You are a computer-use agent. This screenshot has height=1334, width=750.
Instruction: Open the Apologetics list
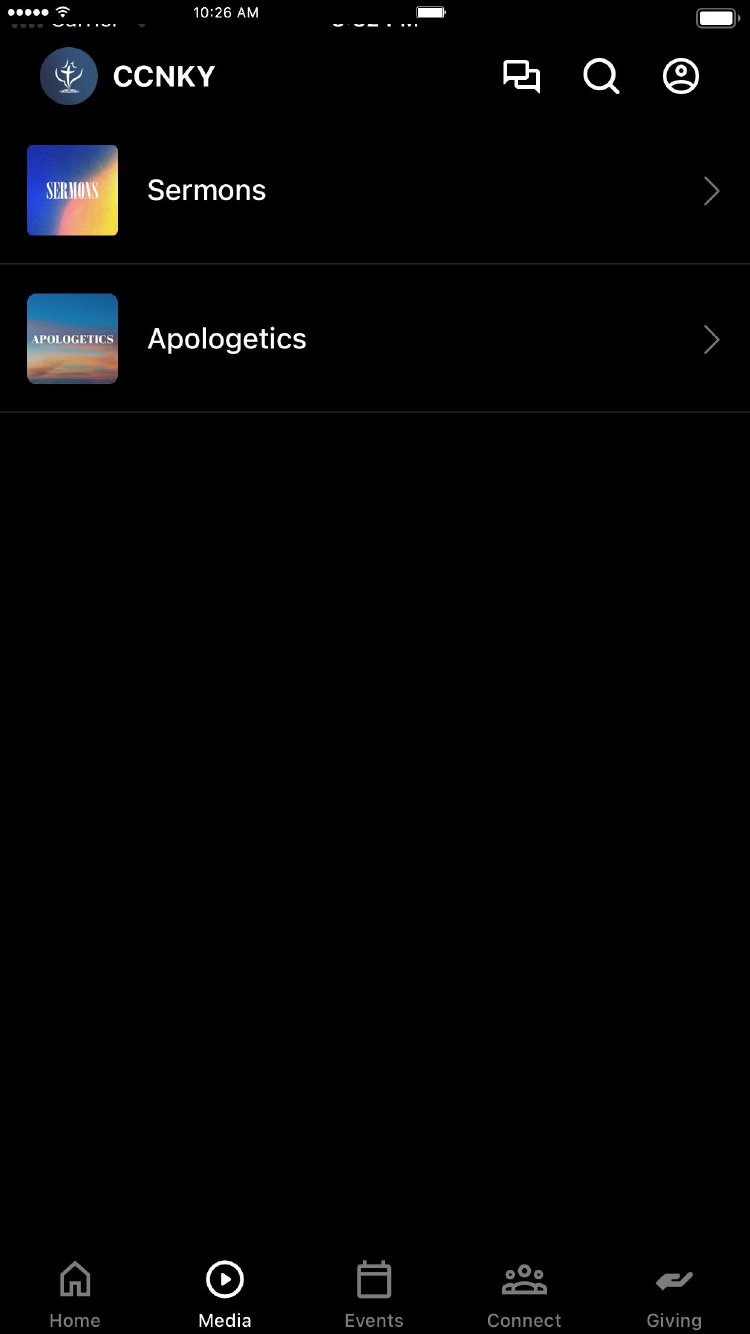(x=374, y=339)
